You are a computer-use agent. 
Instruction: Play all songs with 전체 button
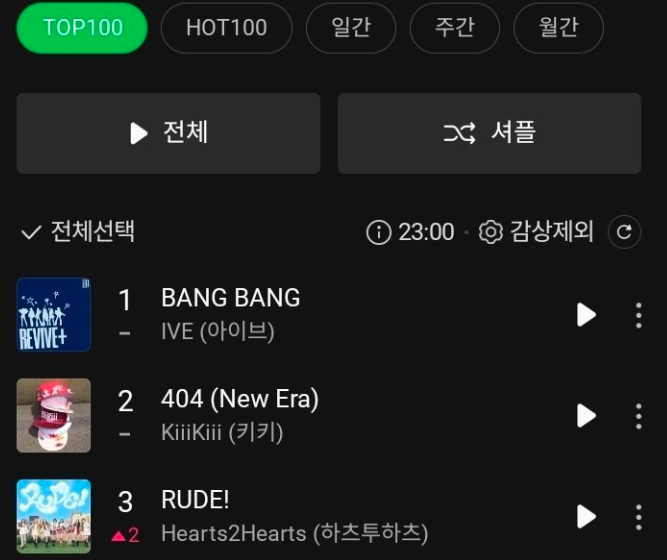point(168,133)
